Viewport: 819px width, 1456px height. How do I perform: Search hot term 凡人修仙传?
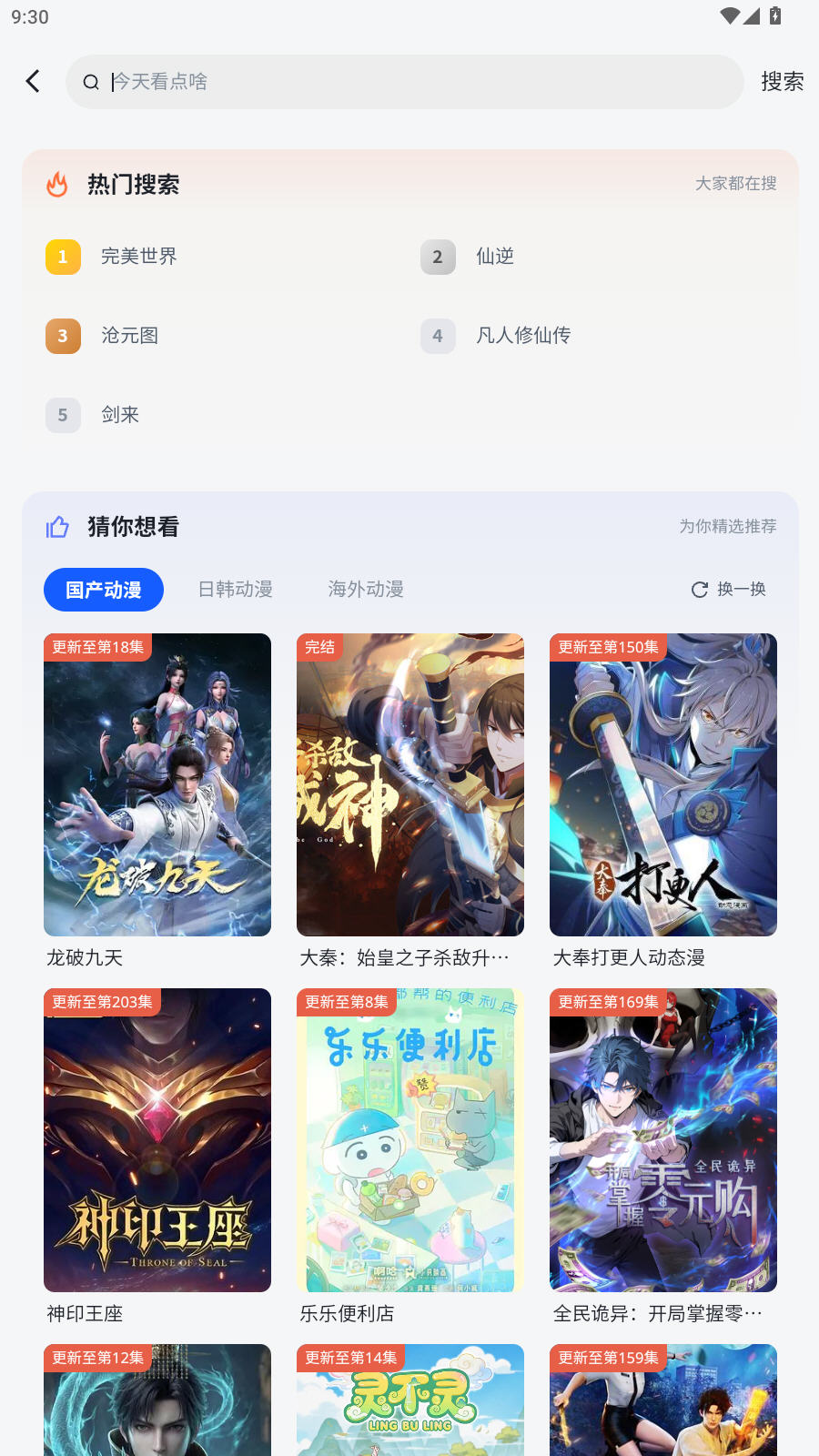[522, 336]
